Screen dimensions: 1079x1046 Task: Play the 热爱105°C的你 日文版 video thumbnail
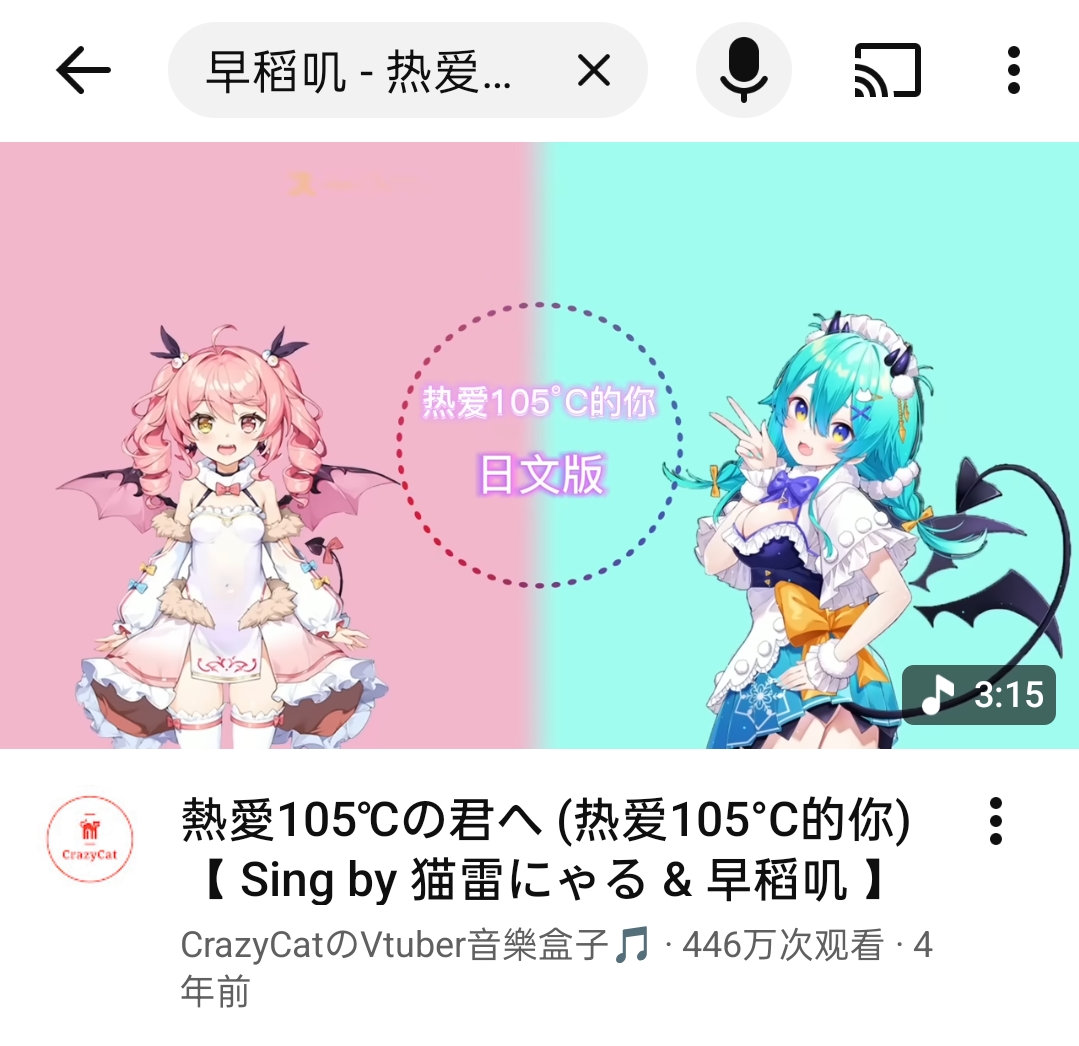pyautogui.click(x=539, y=445)
